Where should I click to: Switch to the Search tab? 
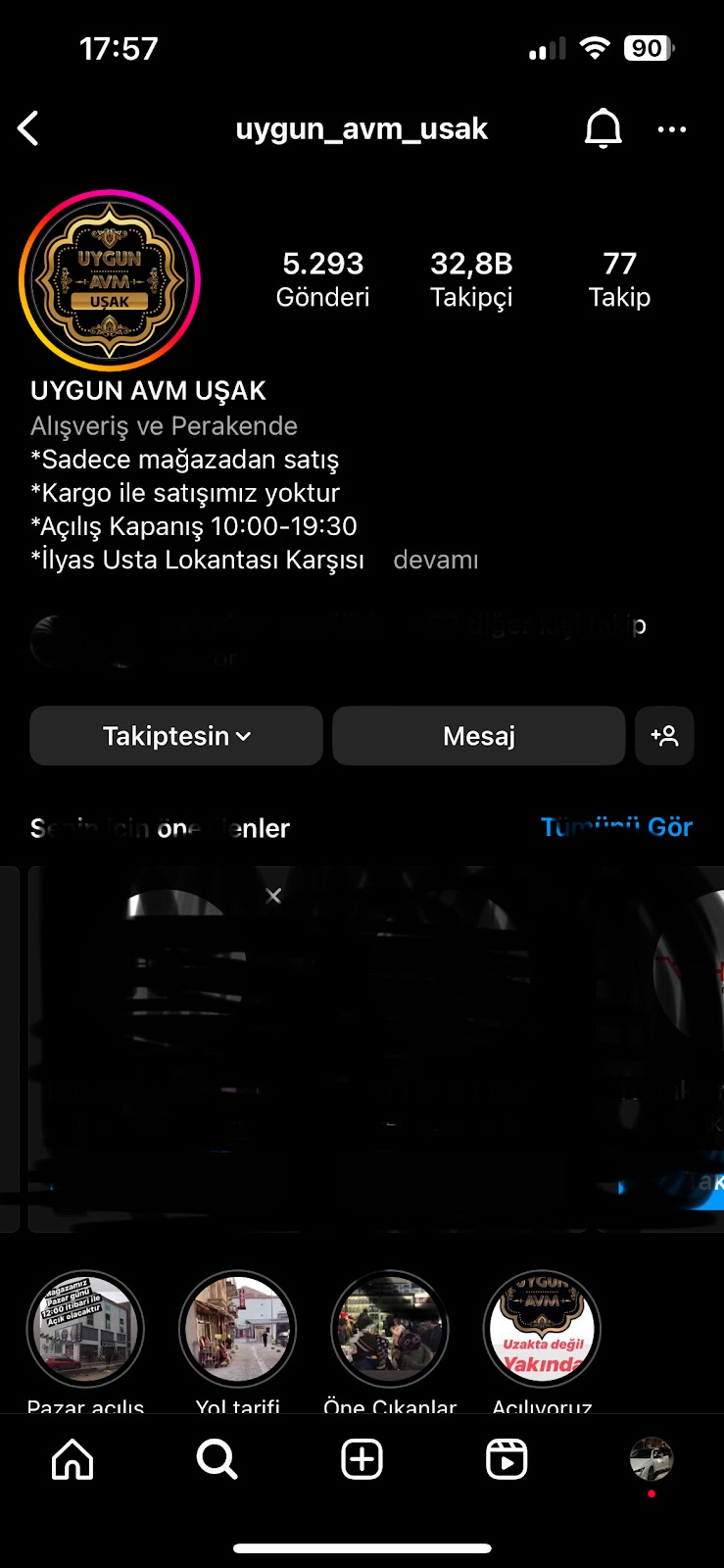(217, 1459)
